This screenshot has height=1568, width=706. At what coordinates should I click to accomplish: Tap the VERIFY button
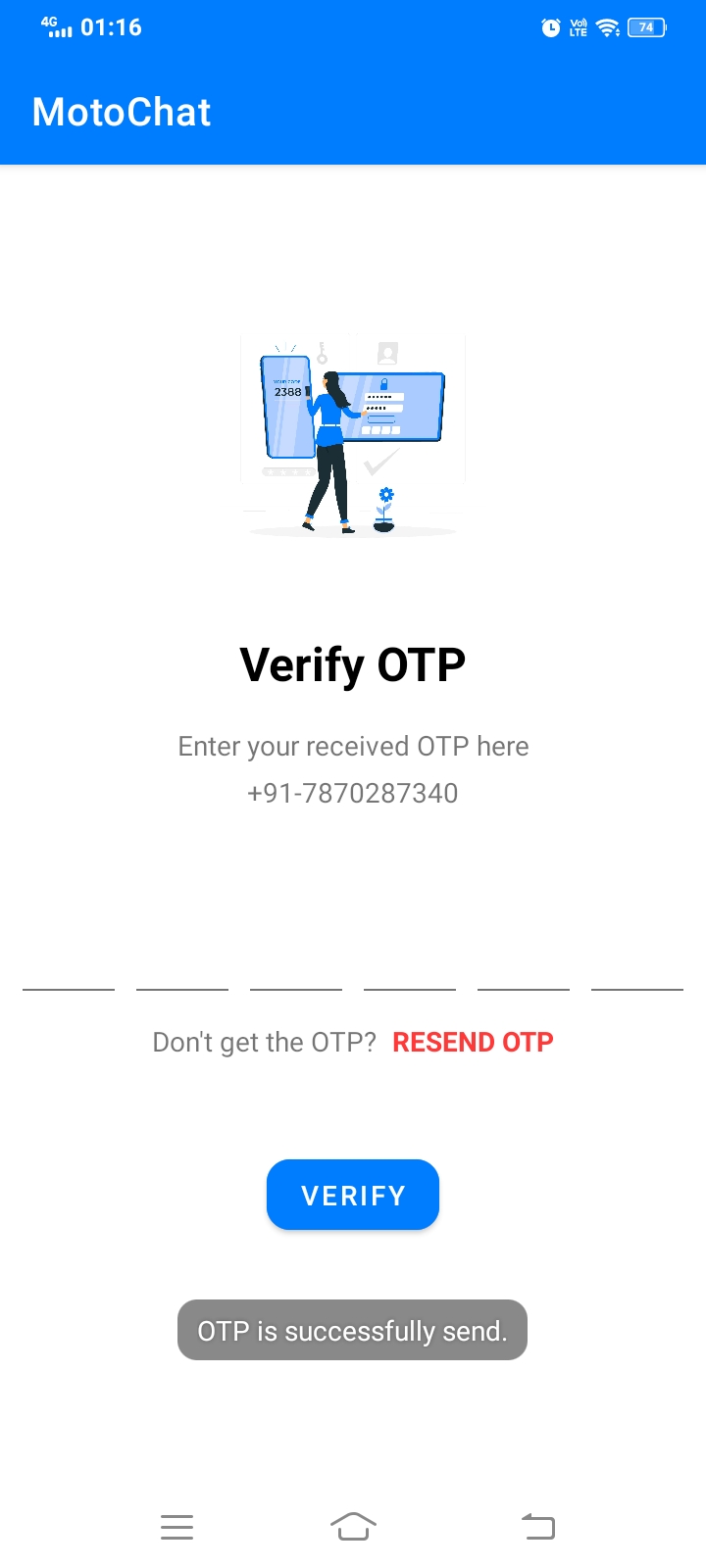(x=353, y=1195)
